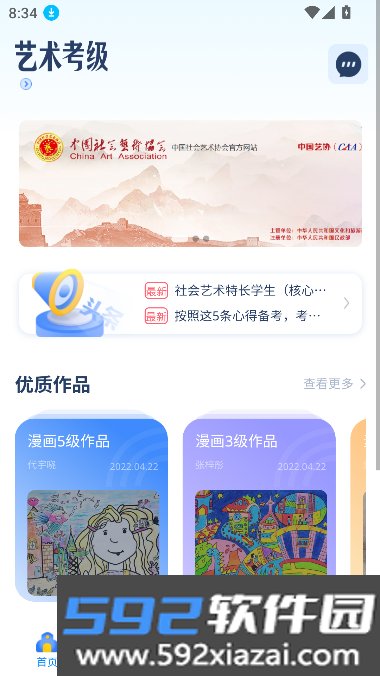Switch to the 首页 tab

tap(47, 649)
